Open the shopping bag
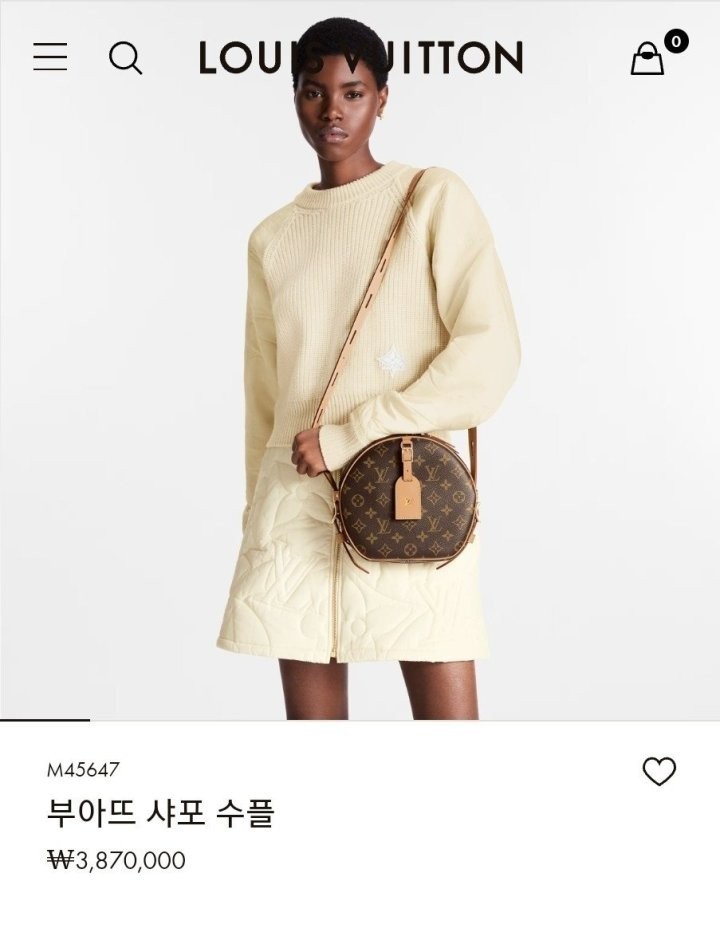 pos(648,58)
